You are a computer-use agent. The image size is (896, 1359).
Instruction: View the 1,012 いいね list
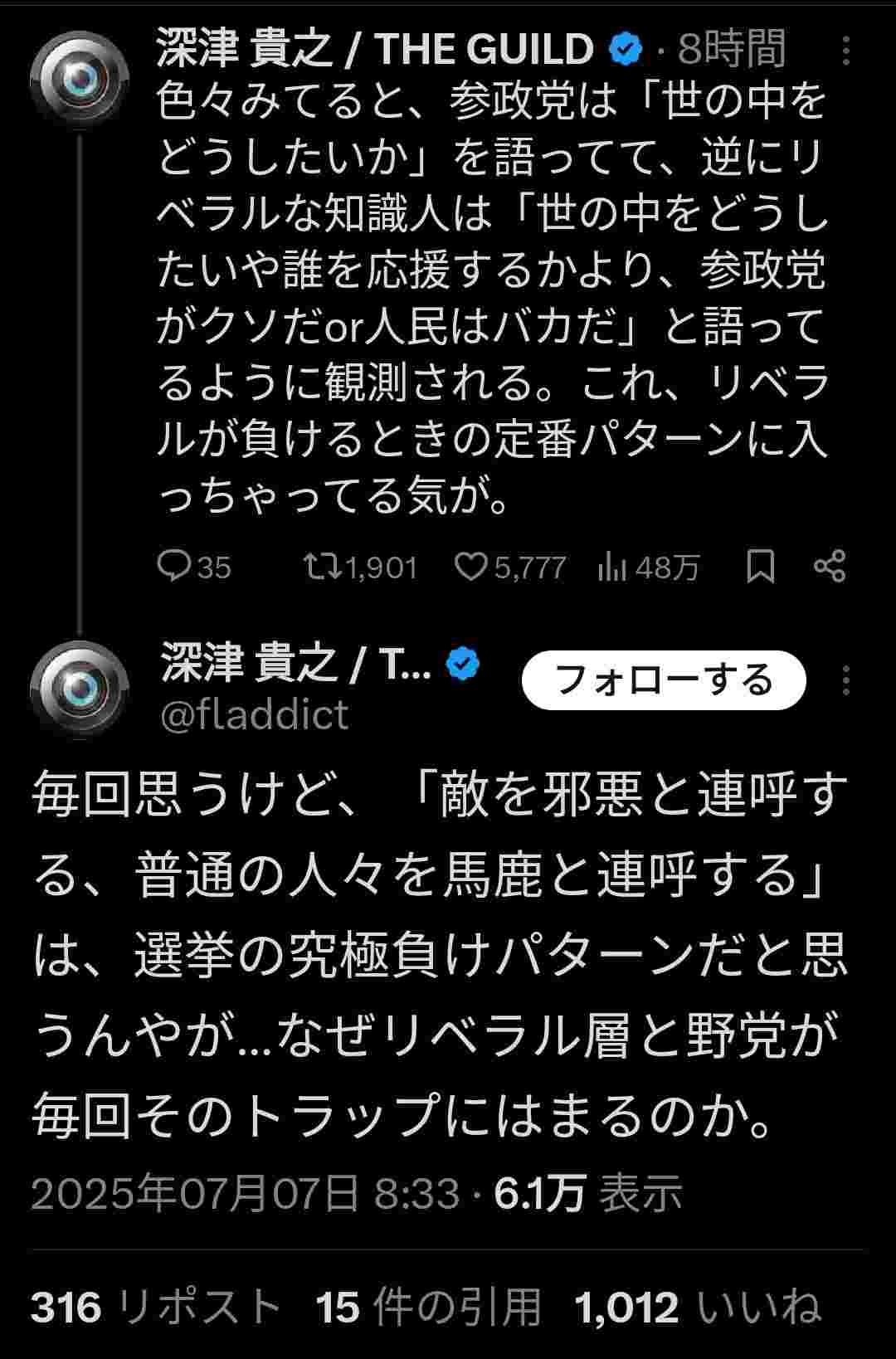pyautogui.click(x=698, y=1308)
